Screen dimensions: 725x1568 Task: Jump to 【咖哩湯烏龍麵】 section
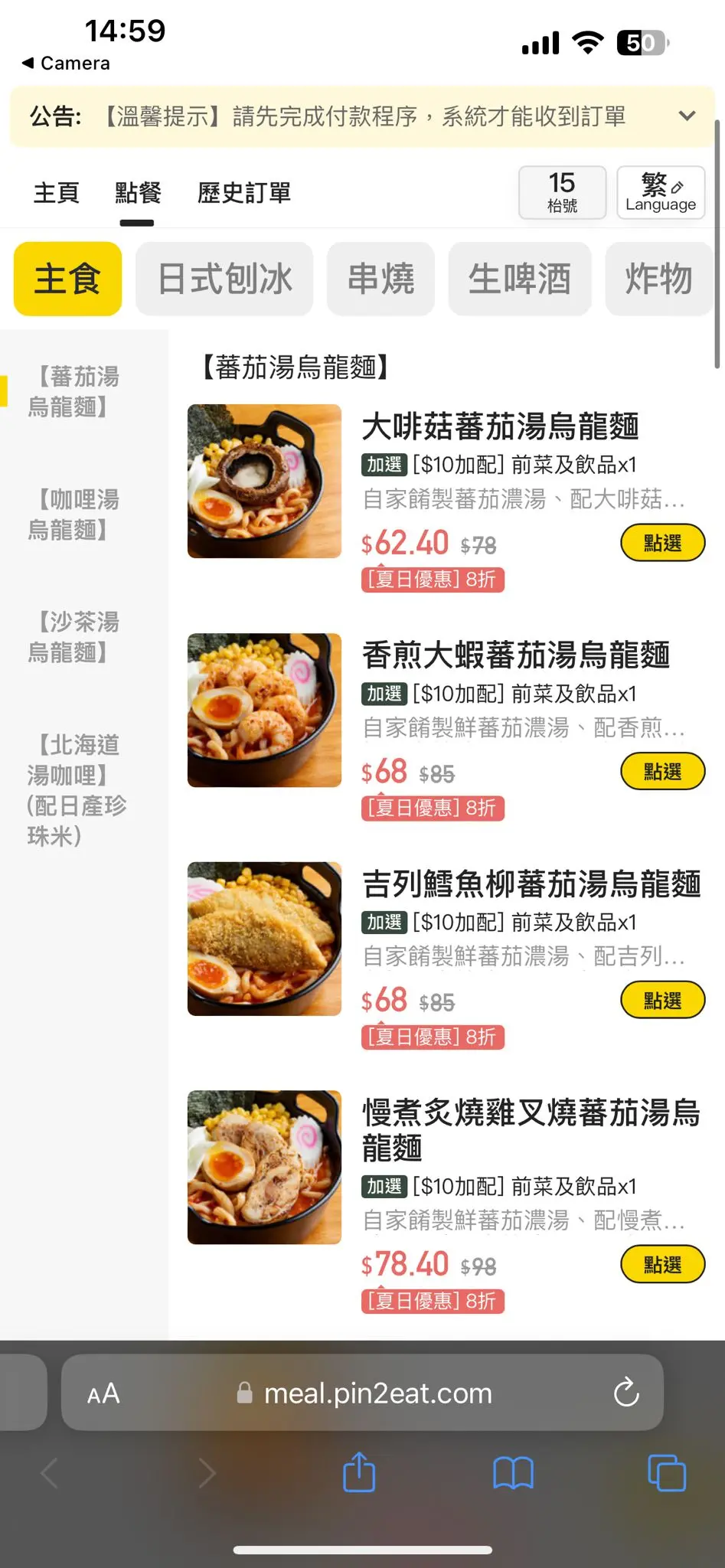pos(74,514)
